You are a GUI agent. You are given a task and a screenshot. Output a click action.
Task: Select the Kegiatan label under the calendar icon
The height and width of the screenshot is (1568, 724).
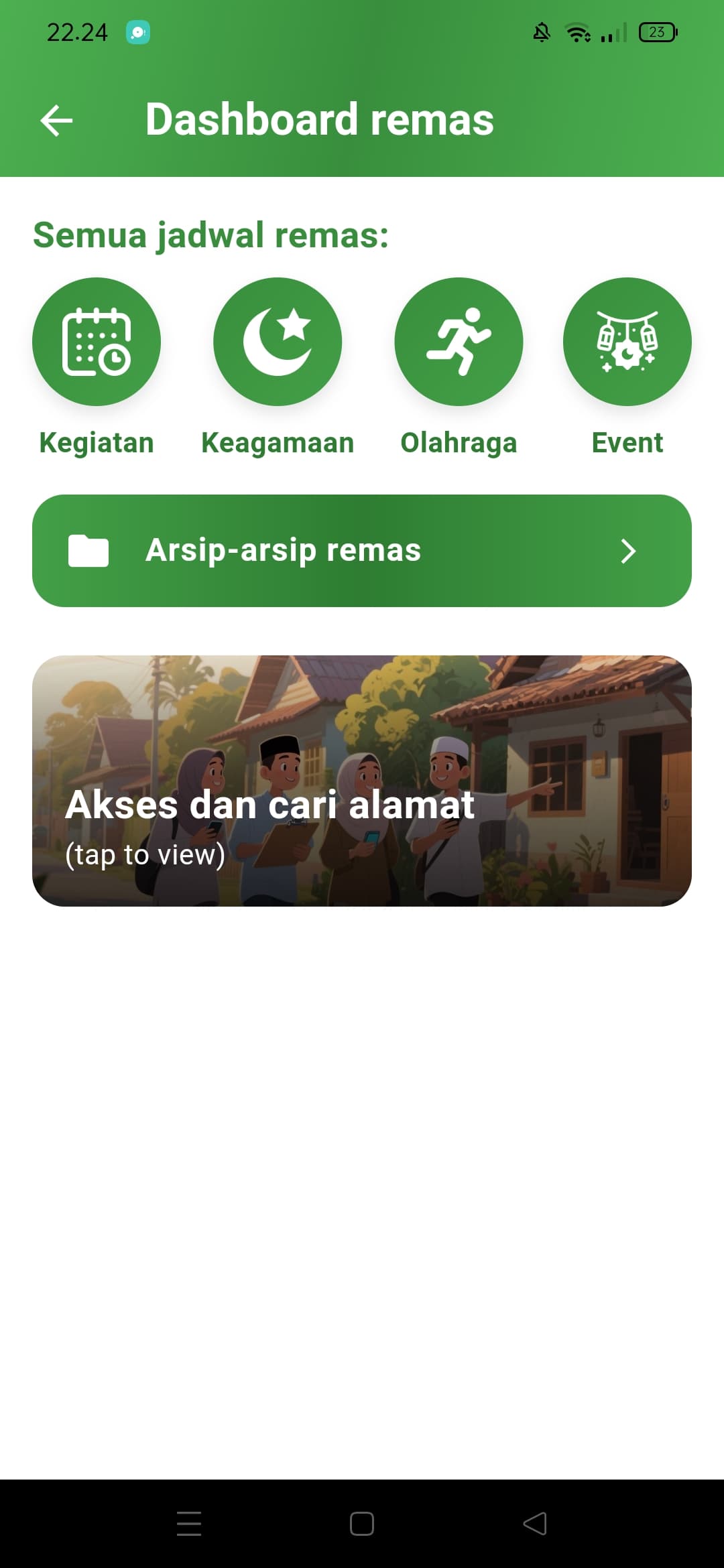point(97,442)
